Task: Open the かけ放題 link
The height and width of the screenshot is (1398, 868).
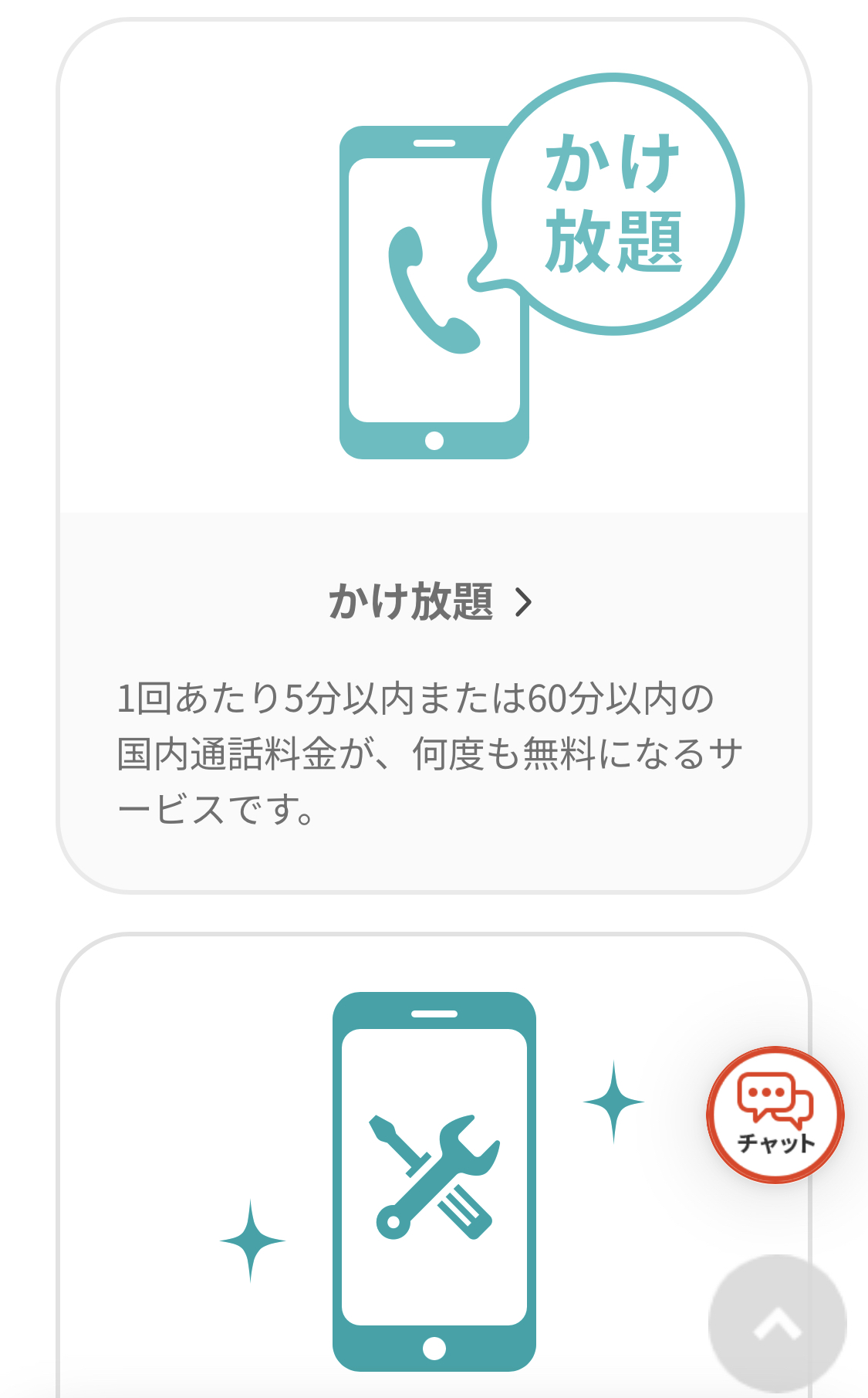Action: (431, 602)
